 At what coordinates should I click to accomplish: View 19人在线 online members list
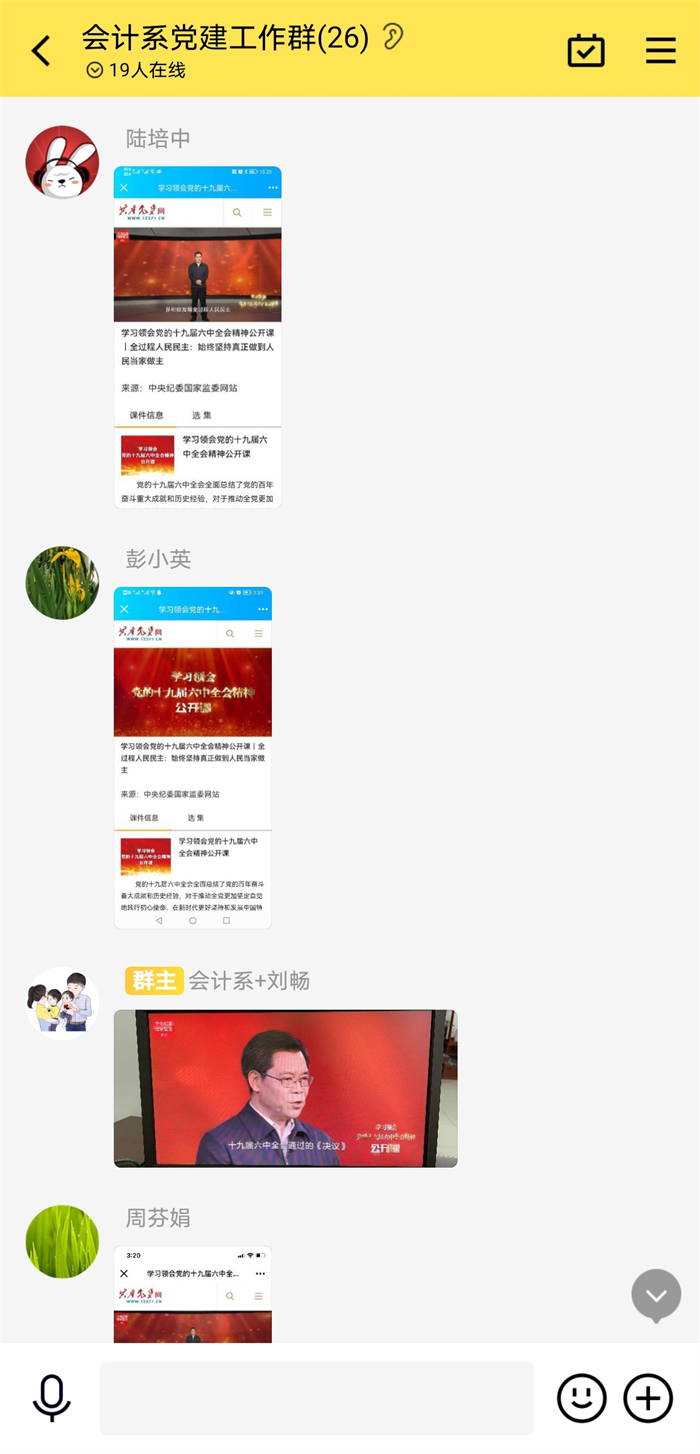pos(136,70)
